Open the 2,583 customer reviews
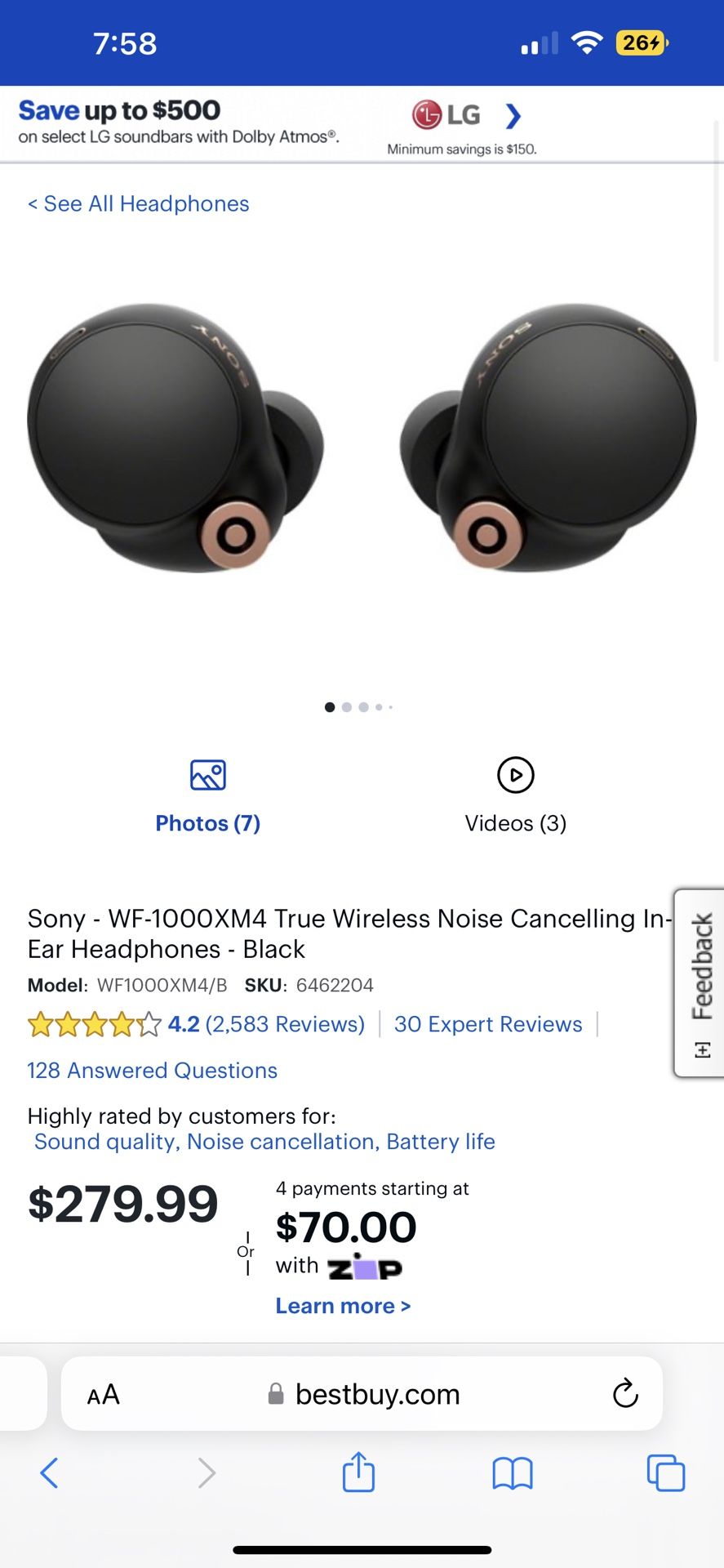724x1568 pixels. pos(284,1024)
